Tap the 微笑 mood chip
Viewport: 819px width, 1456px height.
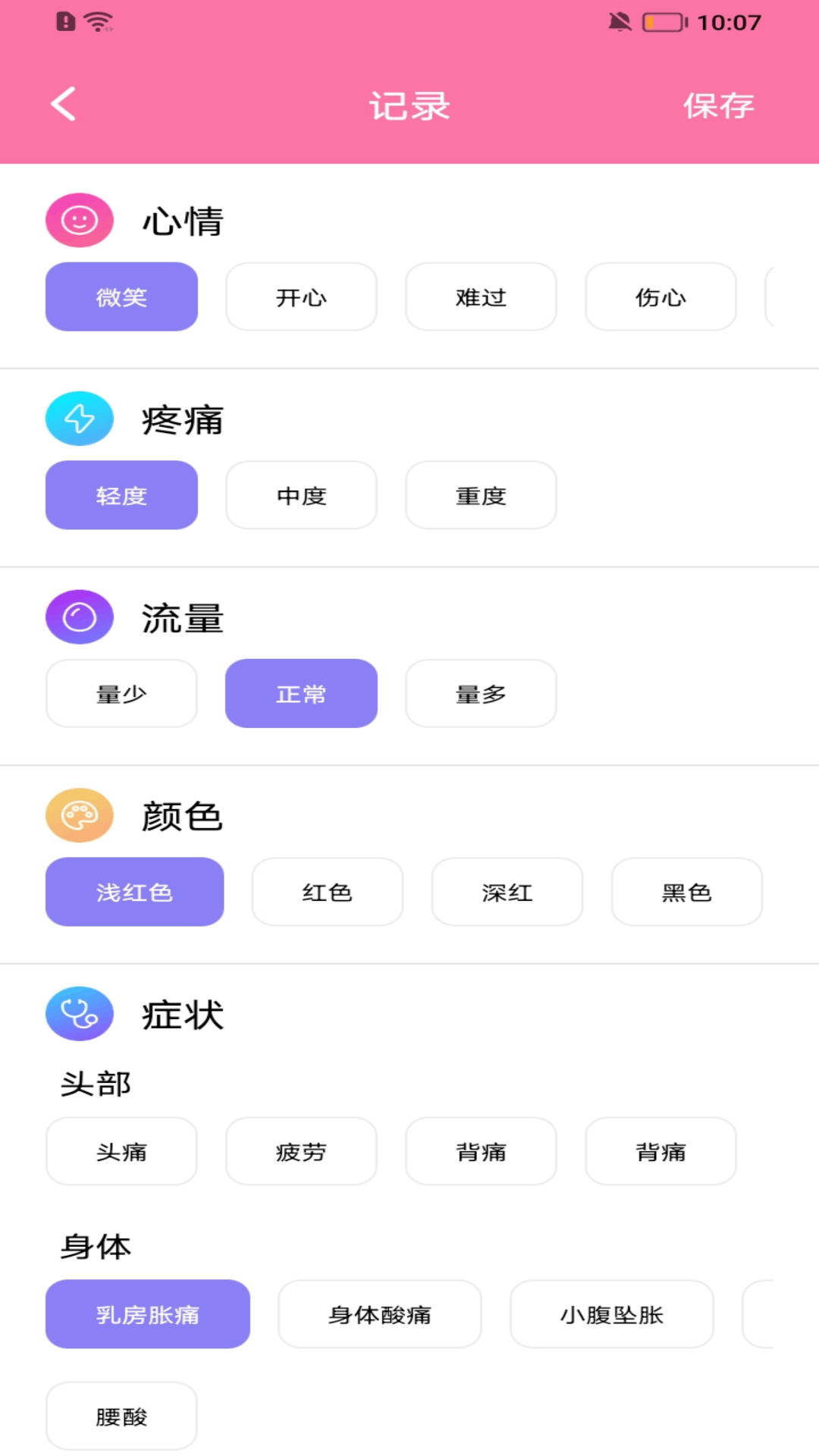coord(121,297)
